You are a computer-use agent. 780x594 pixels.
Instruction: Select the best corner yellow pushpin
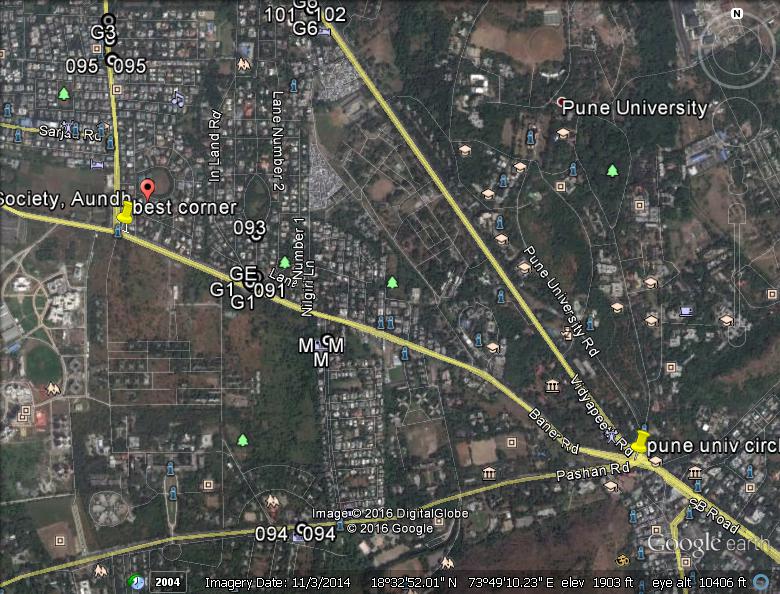point(125,214)
